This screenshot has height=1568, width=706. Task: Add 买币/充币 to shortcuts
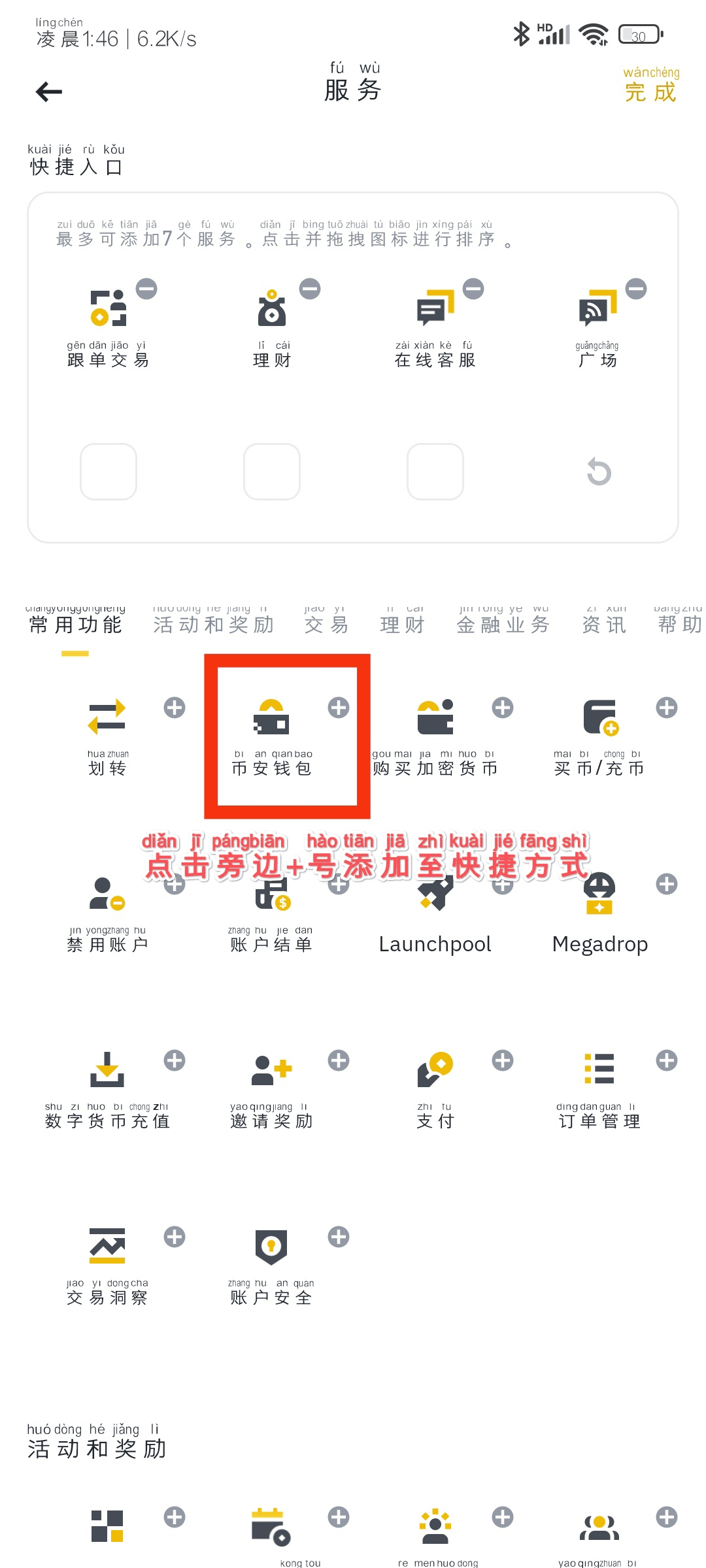pyautogui.click(x=667, y=708)
